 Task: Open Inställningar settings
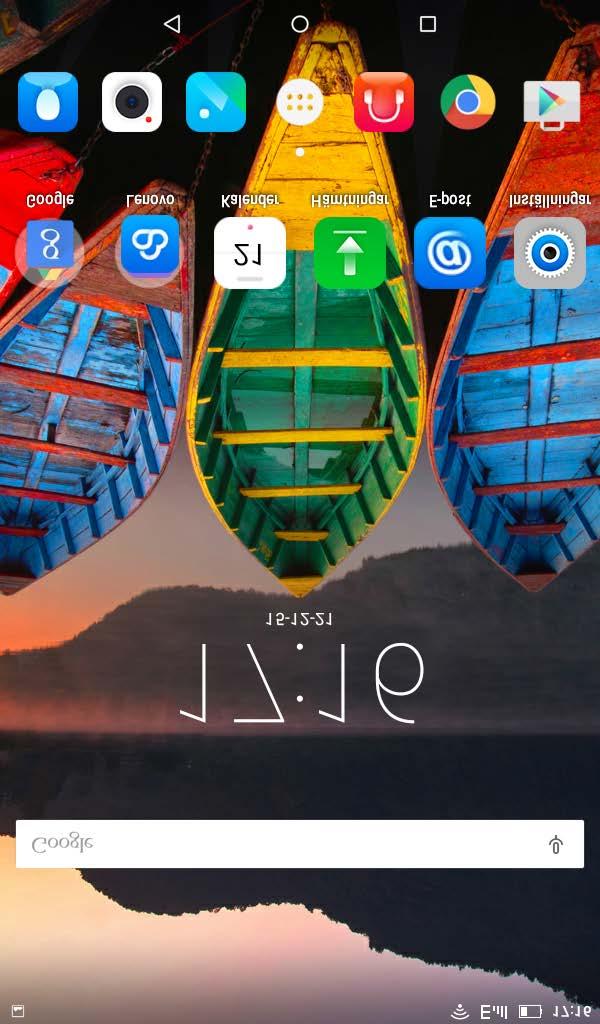[x=550, y=252]
